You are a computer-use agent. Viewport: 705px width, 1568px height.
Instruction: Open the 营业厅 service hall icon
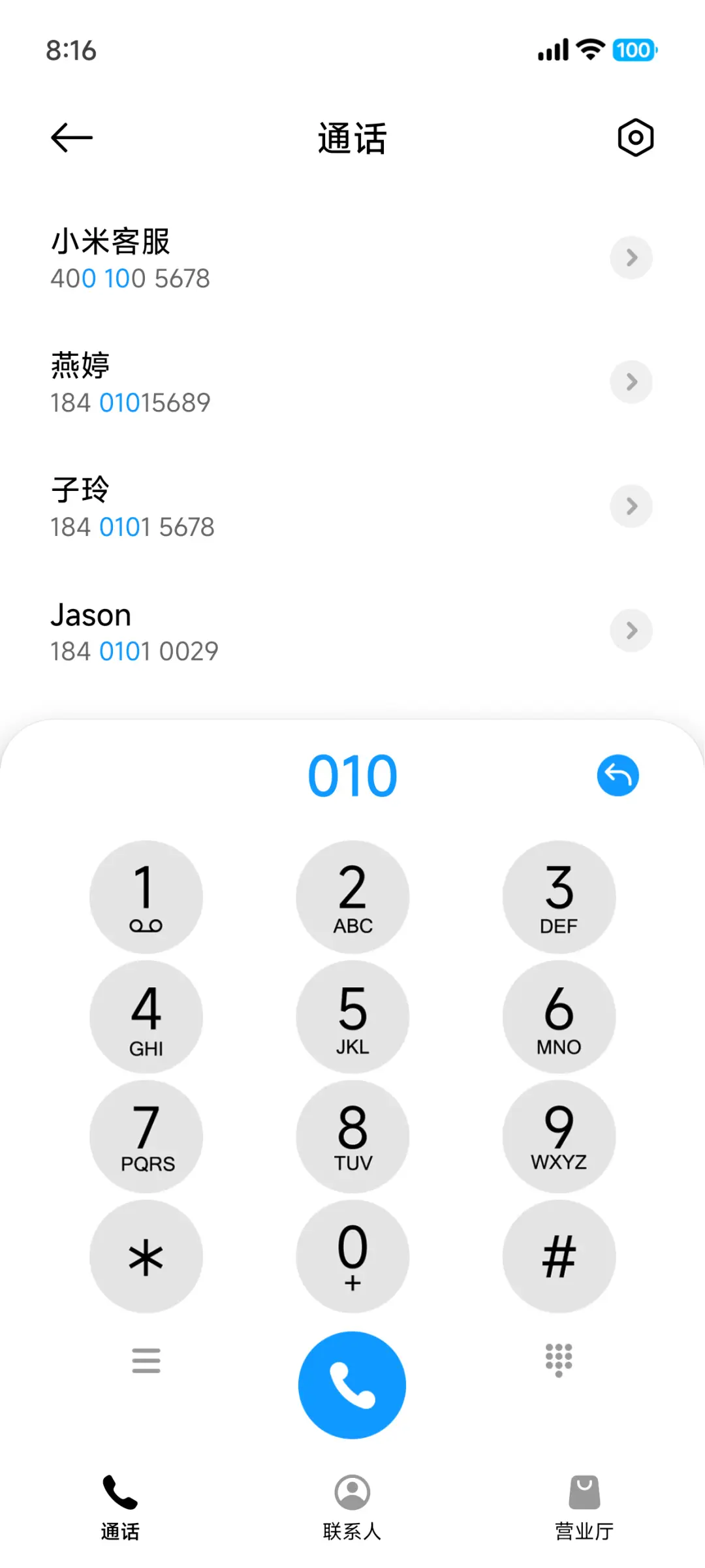pos(584,1493)
